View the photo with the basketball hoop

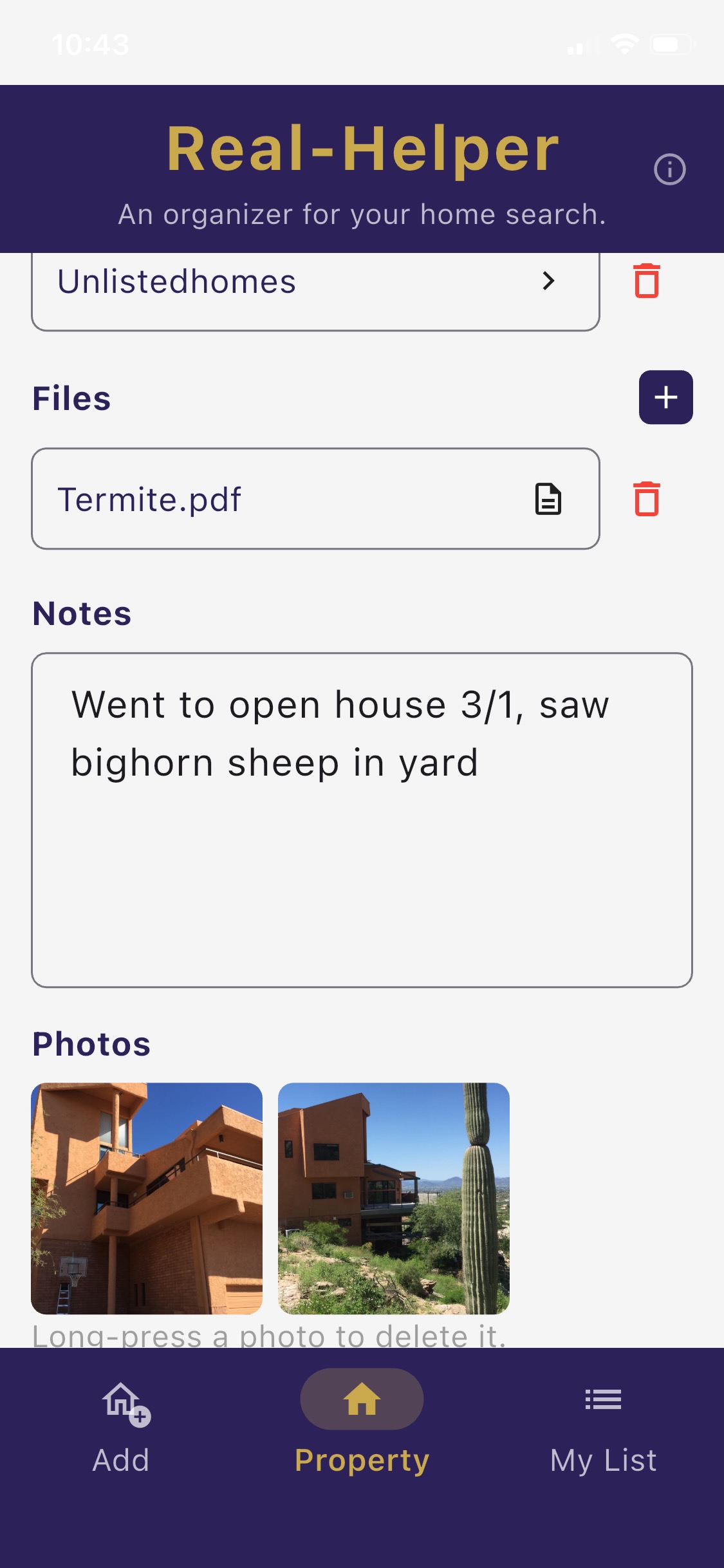147,1198
